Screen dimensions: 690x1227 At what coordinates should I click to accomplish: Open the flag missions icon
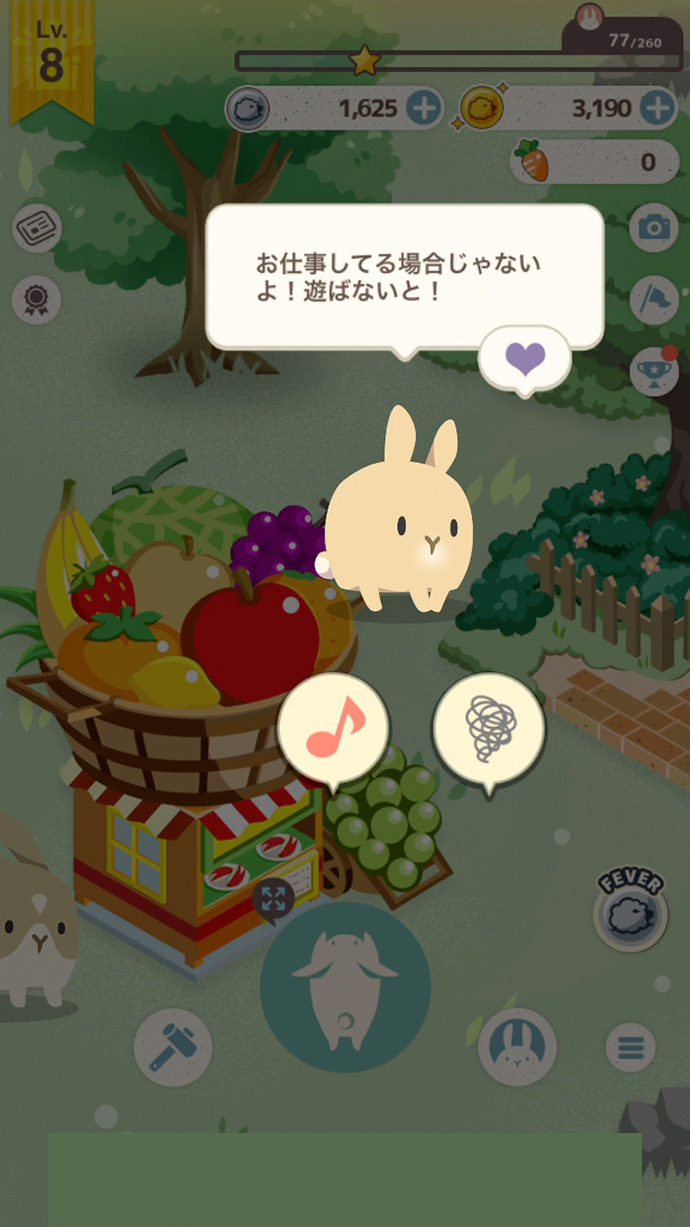(x=654, y=299)
